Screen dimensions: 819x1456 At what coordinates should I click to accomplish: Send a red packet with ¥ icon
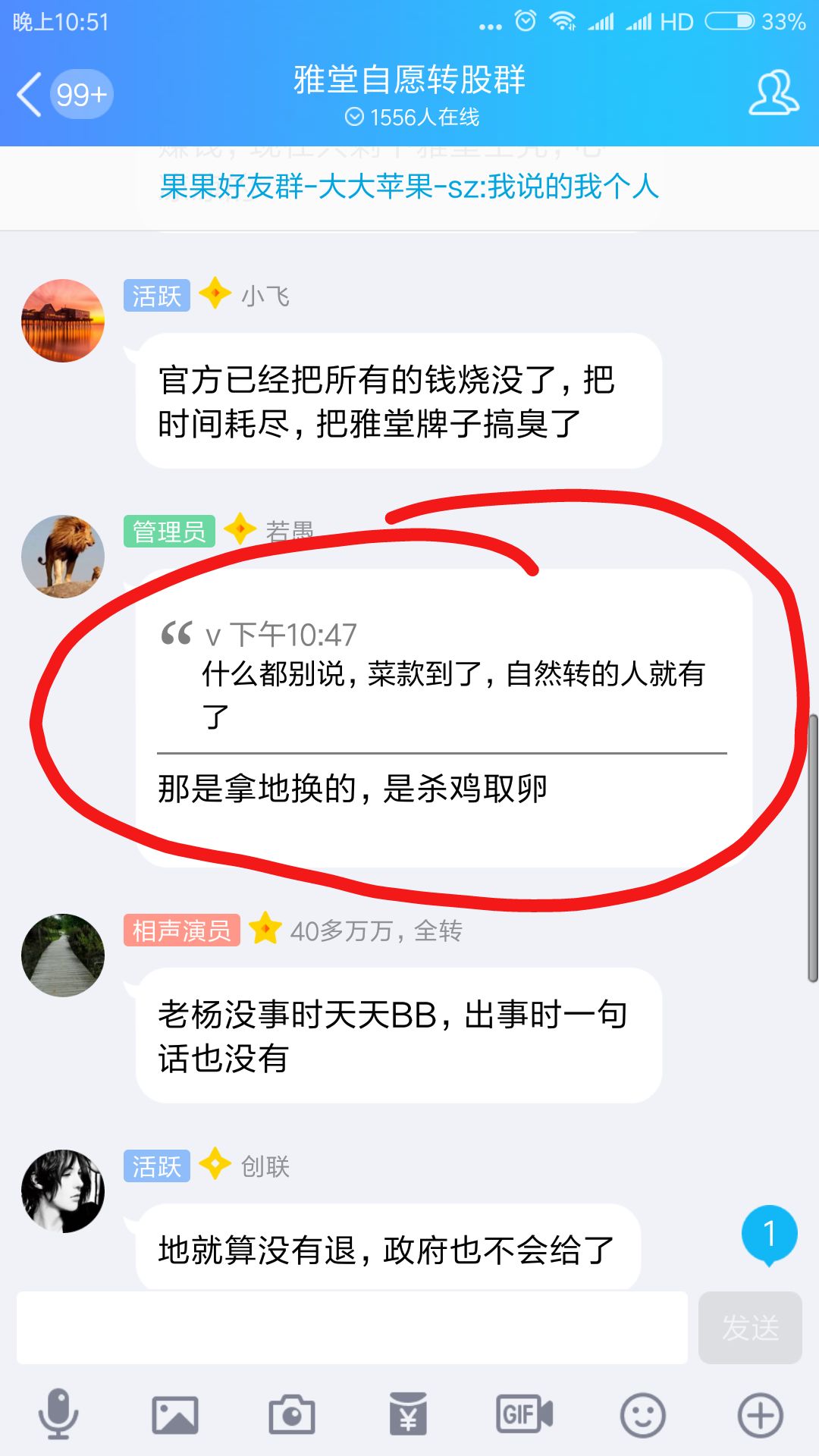point(408,1414)
